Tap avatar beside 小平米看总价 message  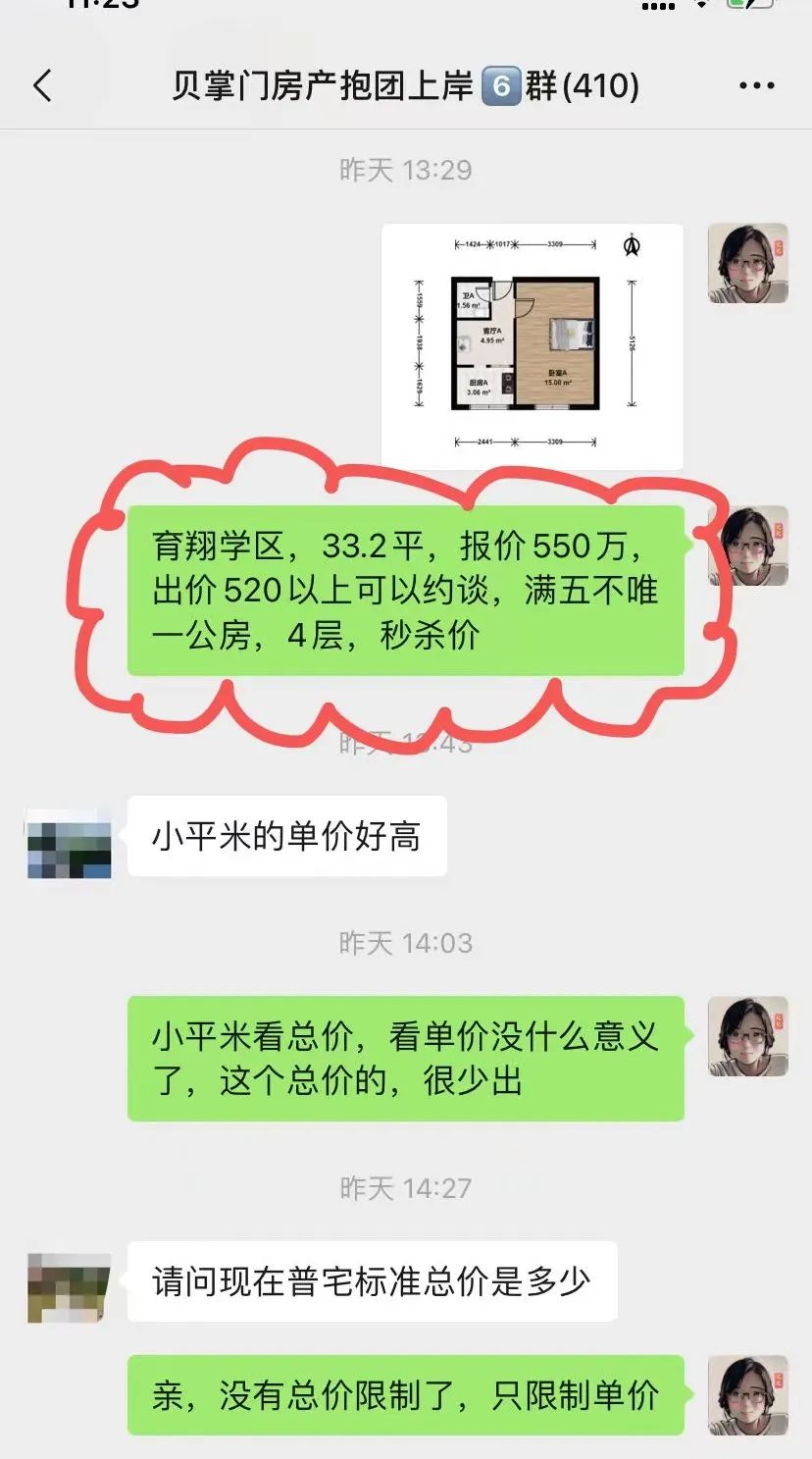point(748,1036)
